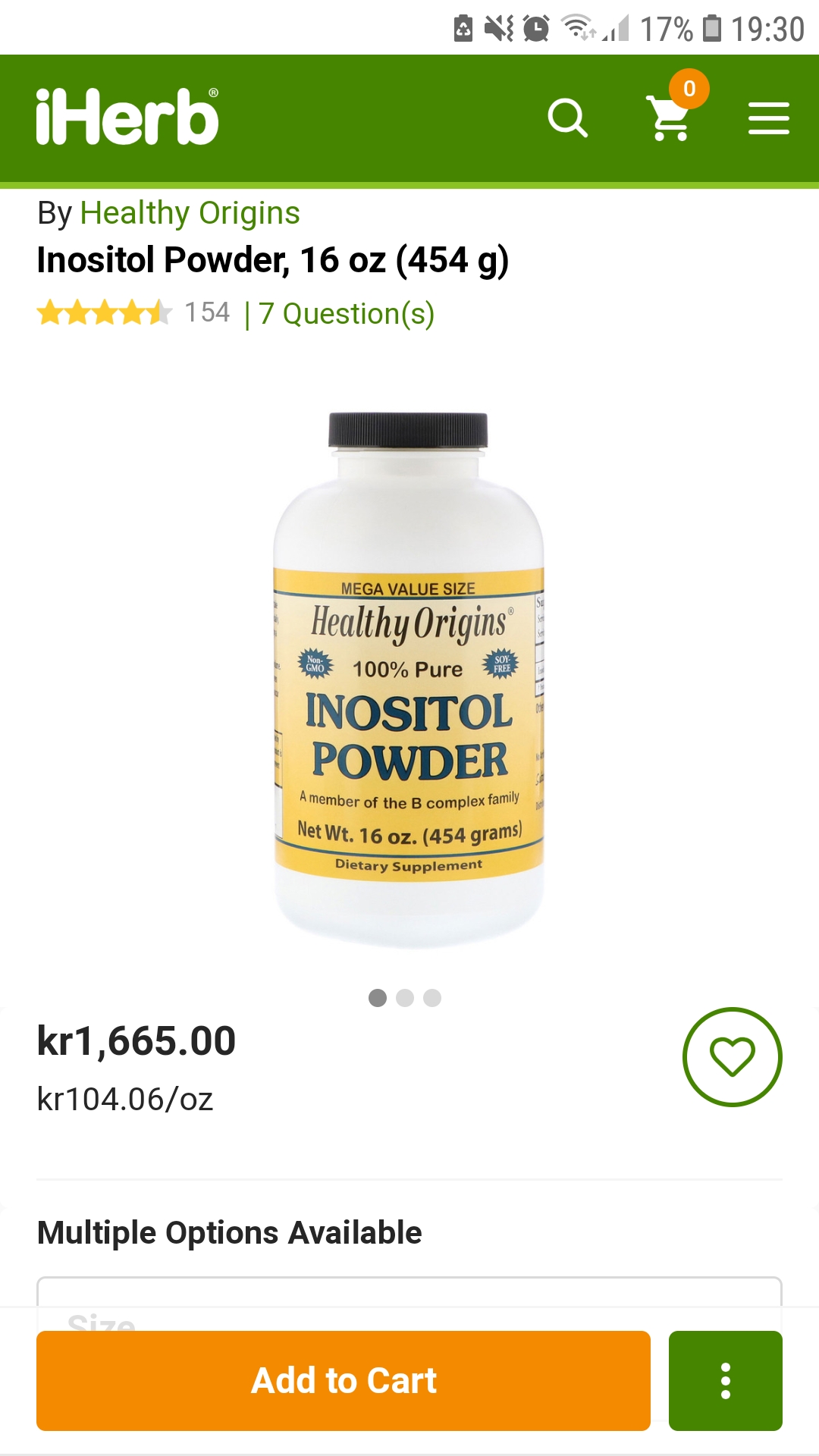Jump to the second product image dot
Screen dimensions: 819x1456
405,998
